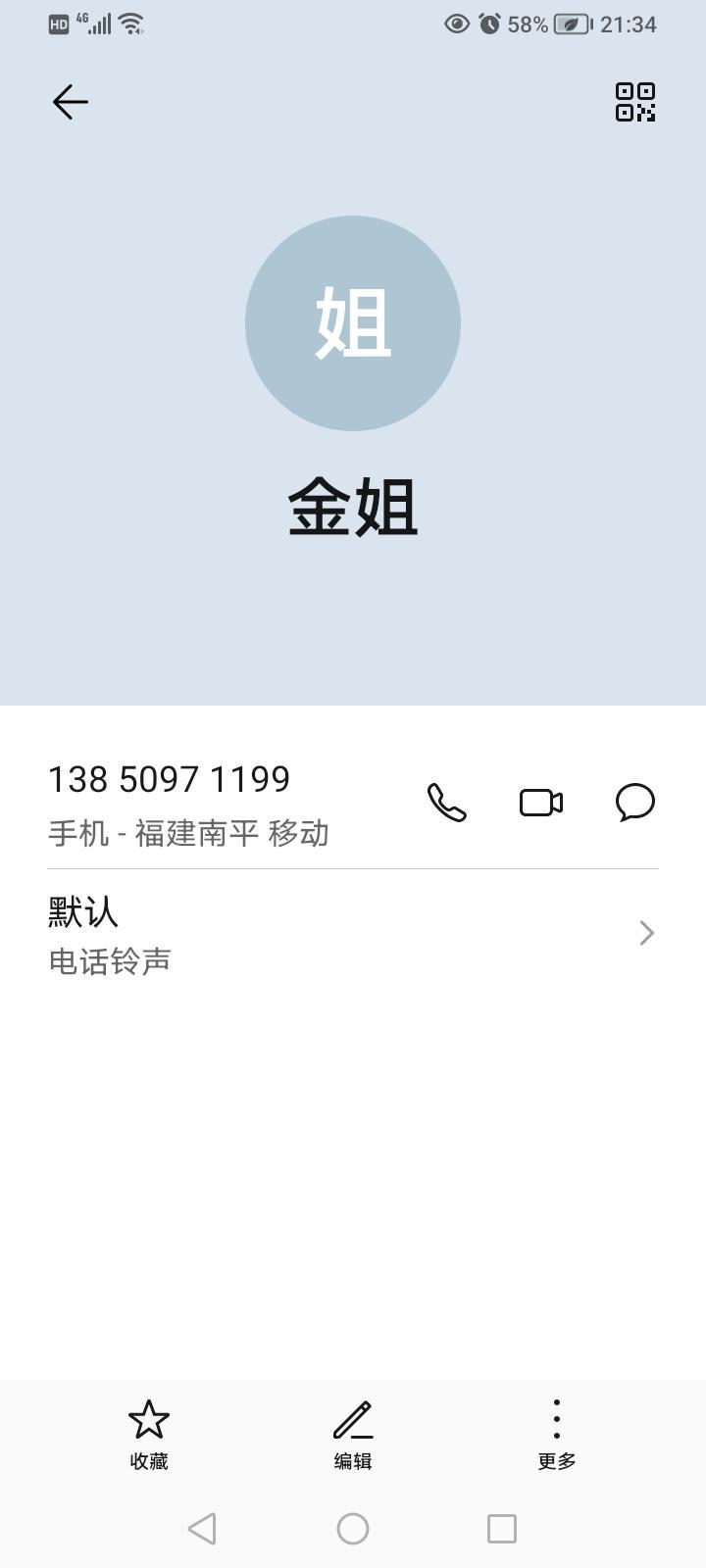The image size is (706, 1568).
Task: Tap the system home button
Action: pos(353,1529)
